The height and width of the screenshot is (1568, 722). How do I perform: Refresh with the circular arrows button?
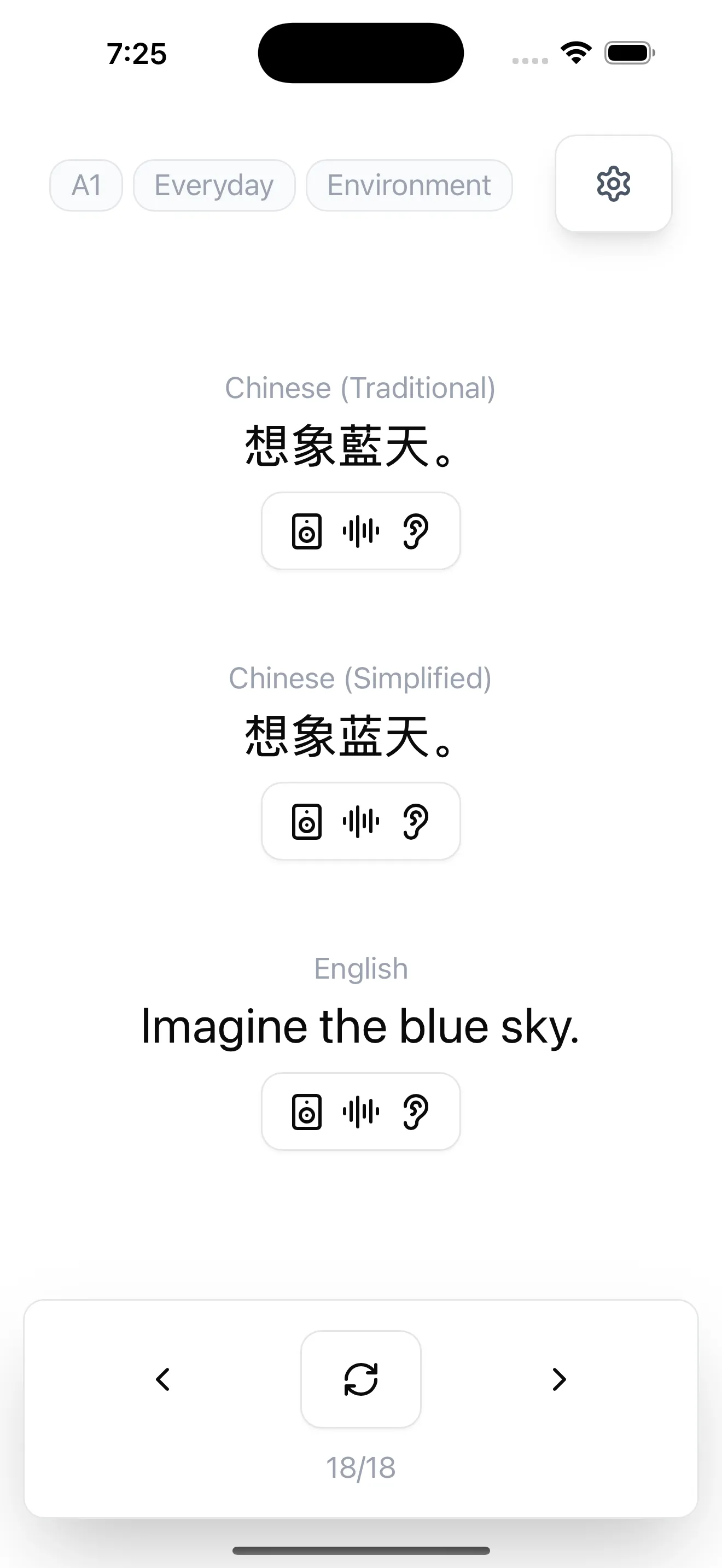pyautogui.click(x=361, y=1379)
